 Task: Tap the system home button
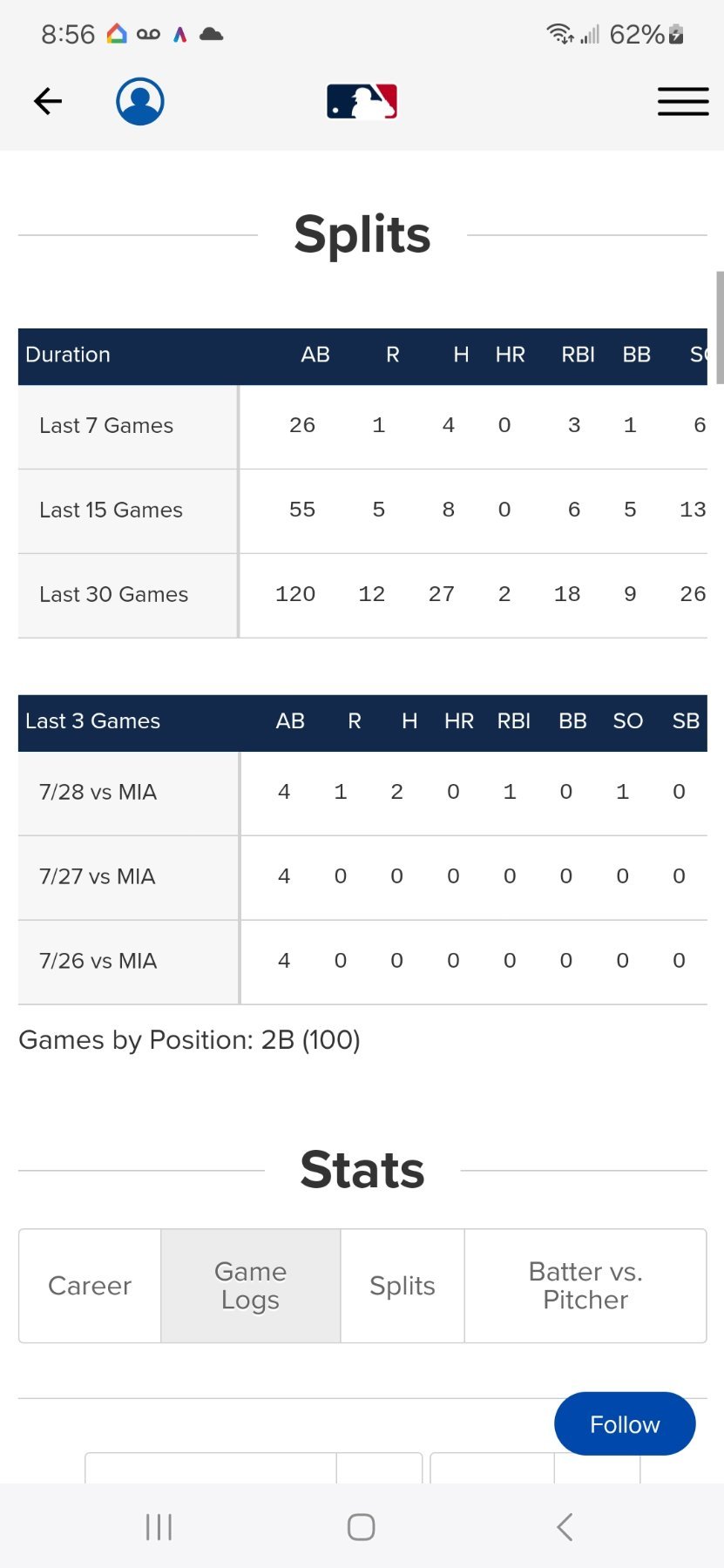(362, 1527)
